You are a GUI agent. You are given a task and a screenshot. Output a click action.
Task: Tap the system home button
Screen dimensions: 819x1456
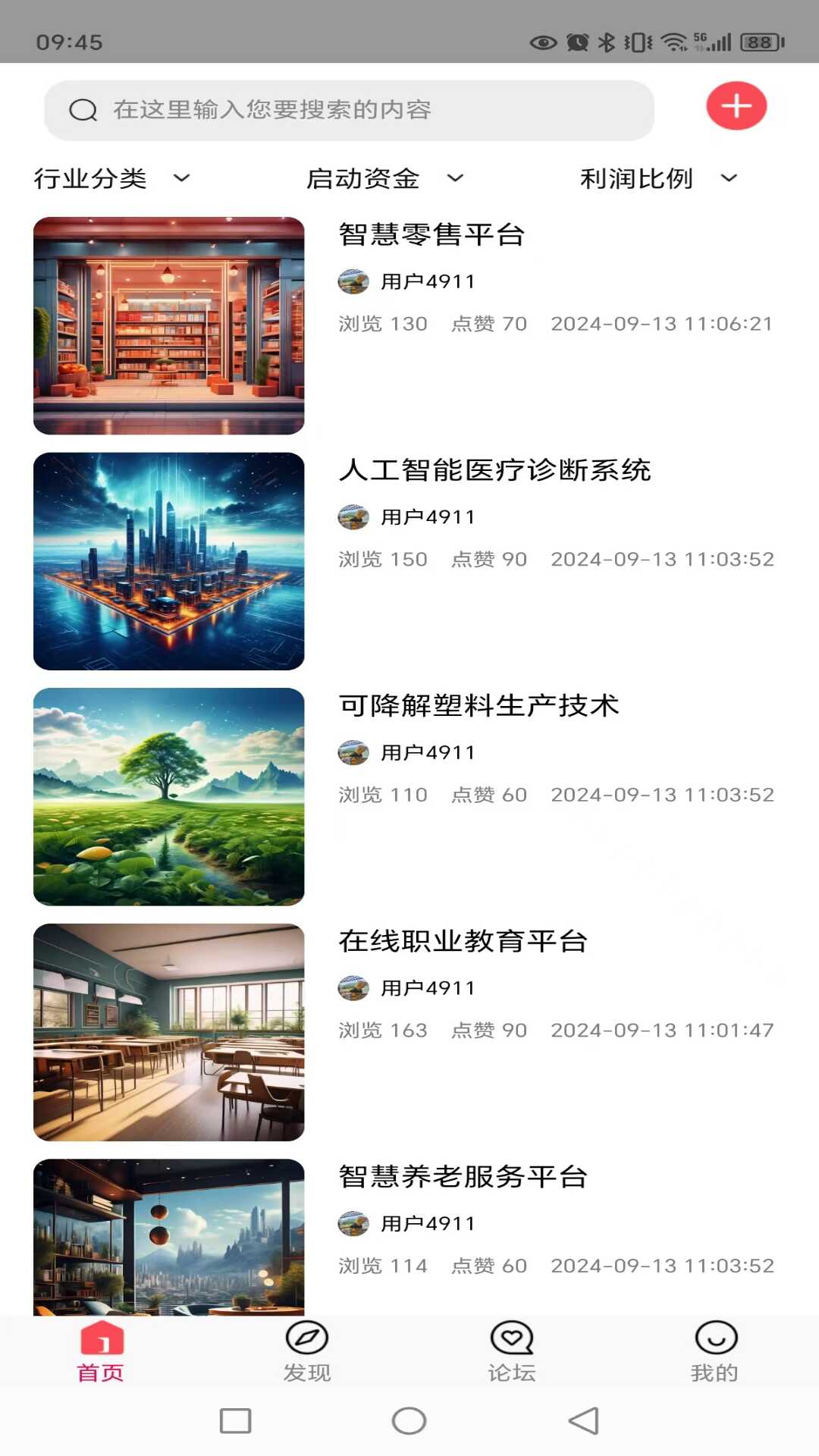[409, 1420]
